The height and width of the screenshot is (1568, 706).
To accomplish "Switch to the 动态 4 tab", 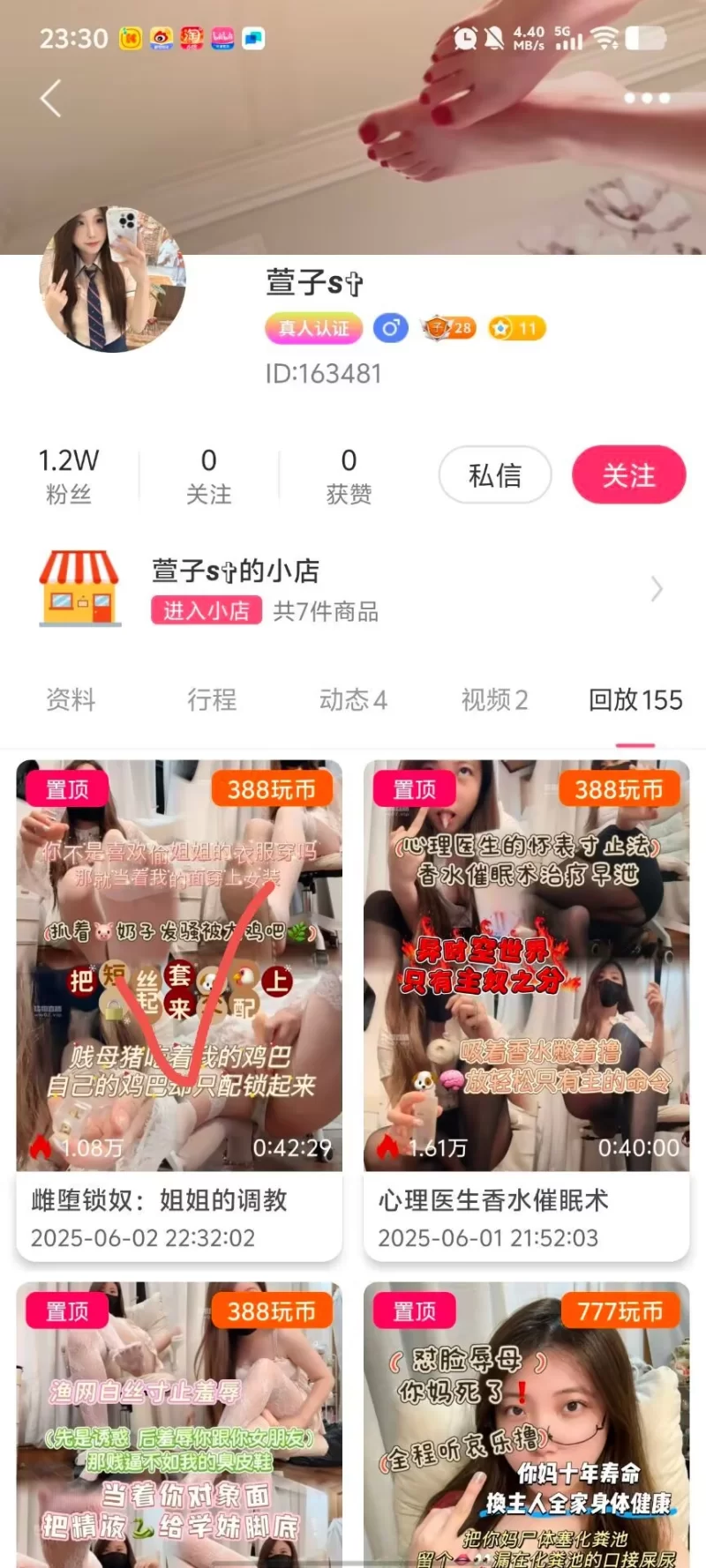I will [x=353, y=700].
